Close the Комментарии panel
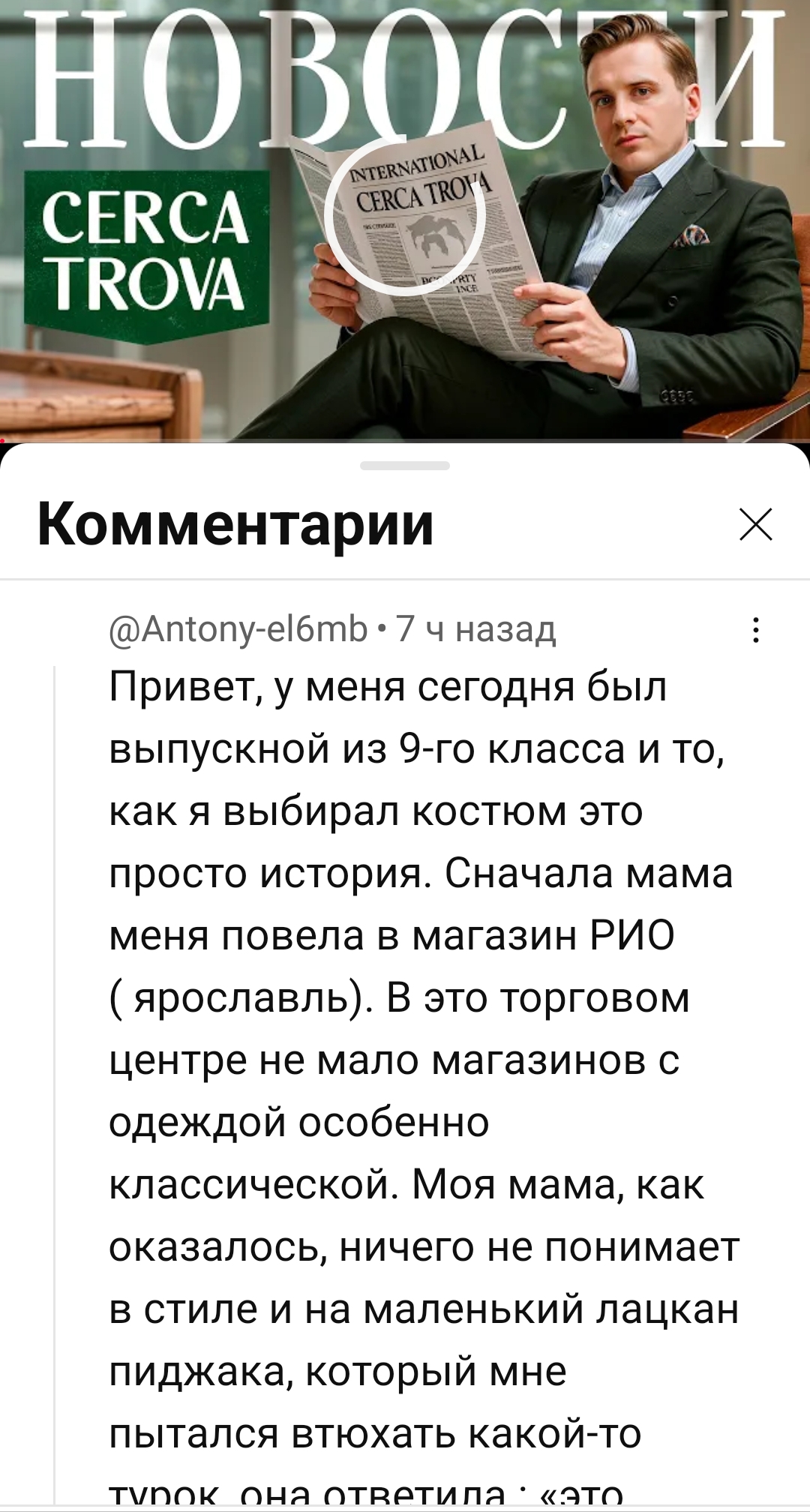810x1512 pixels. [x=755, y=524]
